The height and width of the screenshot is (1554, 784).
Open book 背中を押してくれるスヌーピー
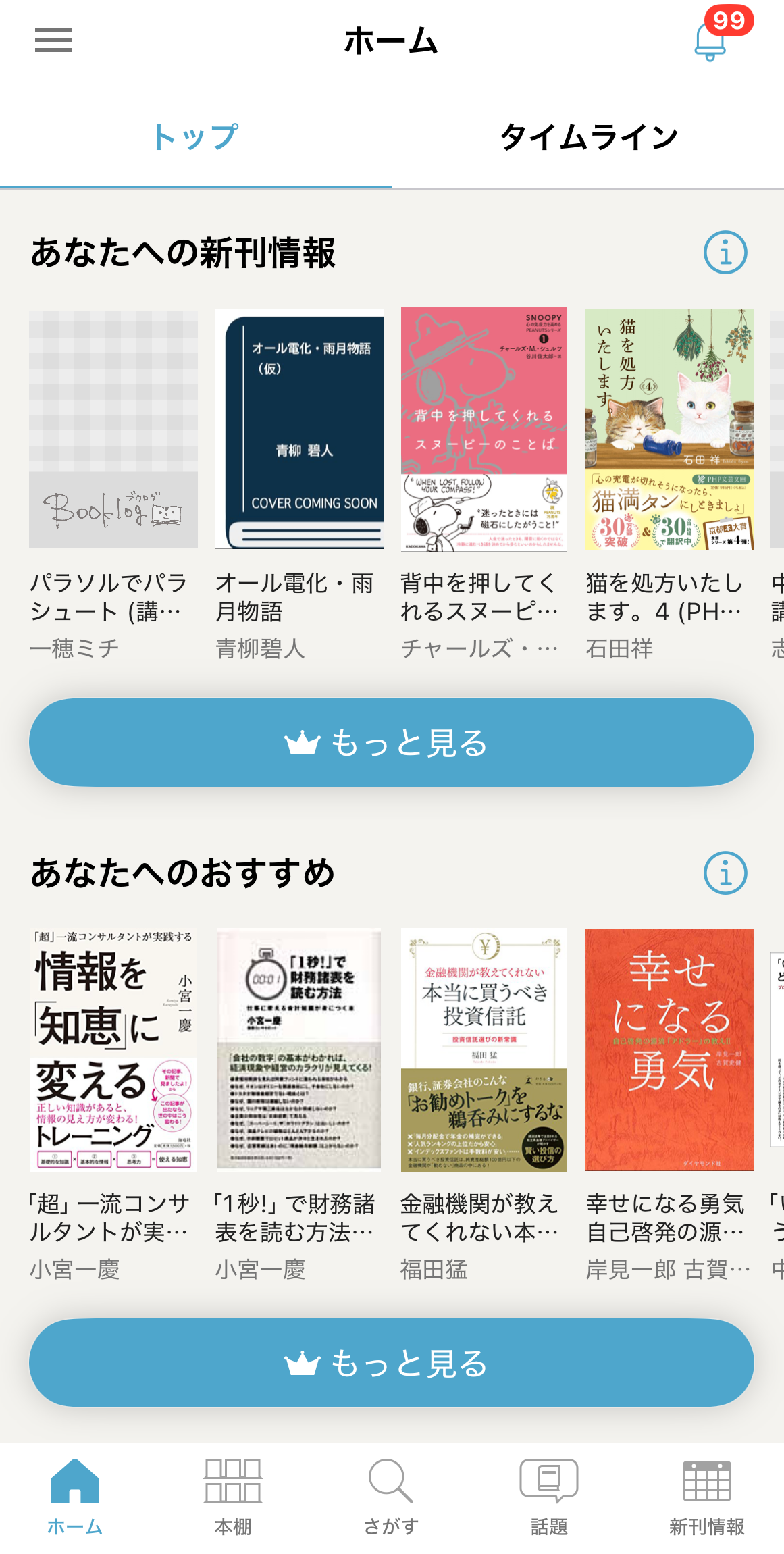[x=484, y=429]
